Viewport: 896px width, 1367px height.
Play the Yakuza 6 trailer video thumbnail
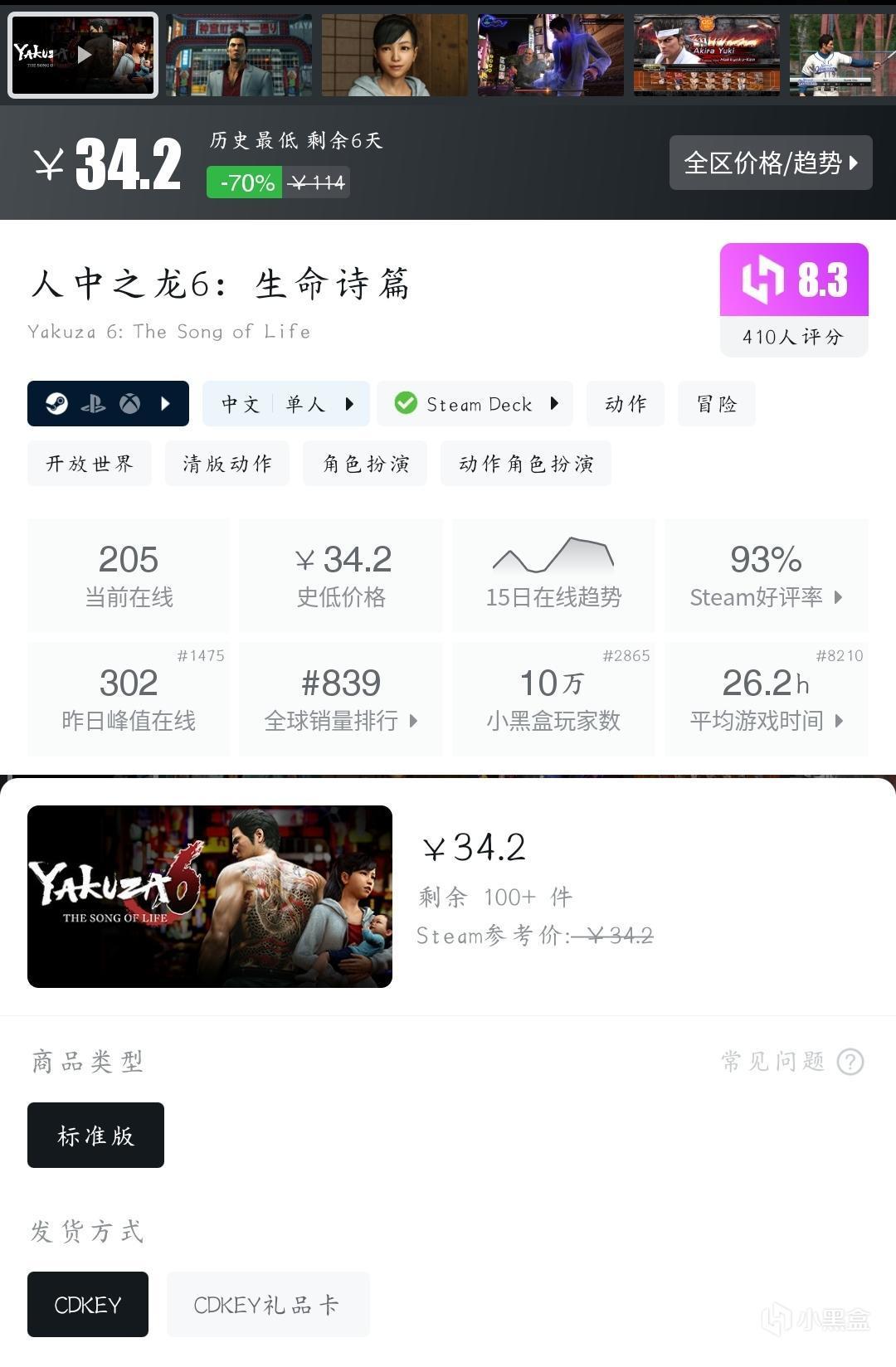pyautogui.click(x=83, y=56)
